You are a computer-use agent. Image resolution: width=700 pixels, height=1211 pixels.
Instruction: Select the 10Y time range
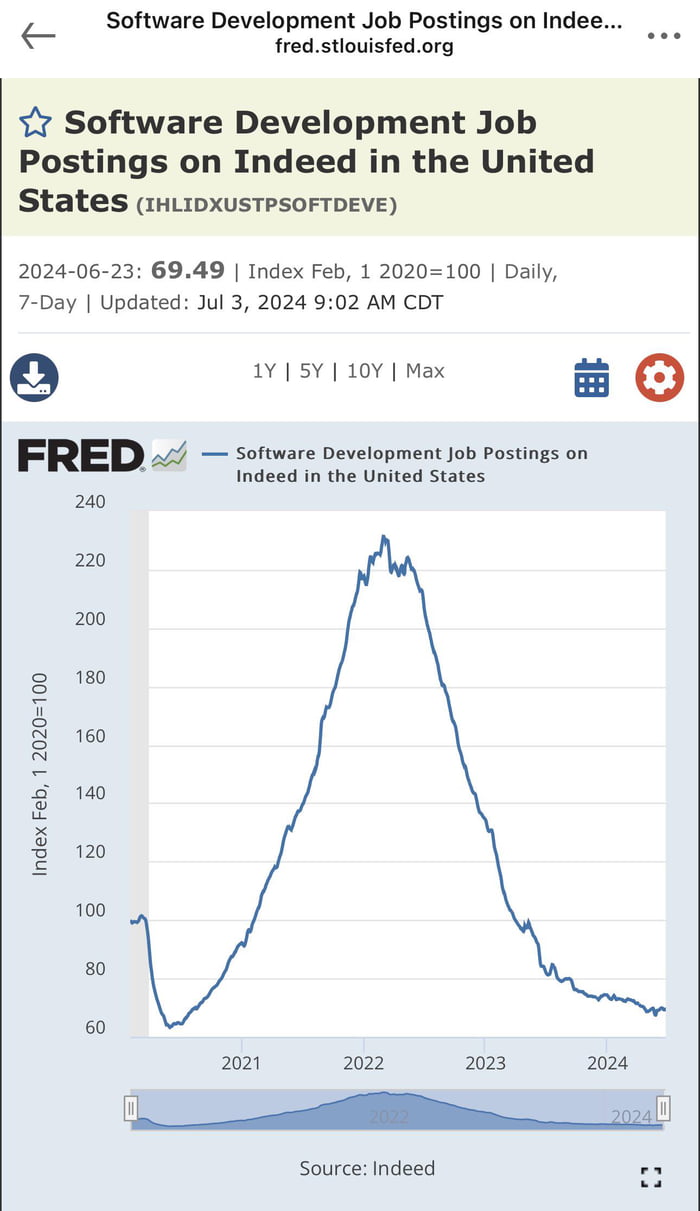pos(365,371)
